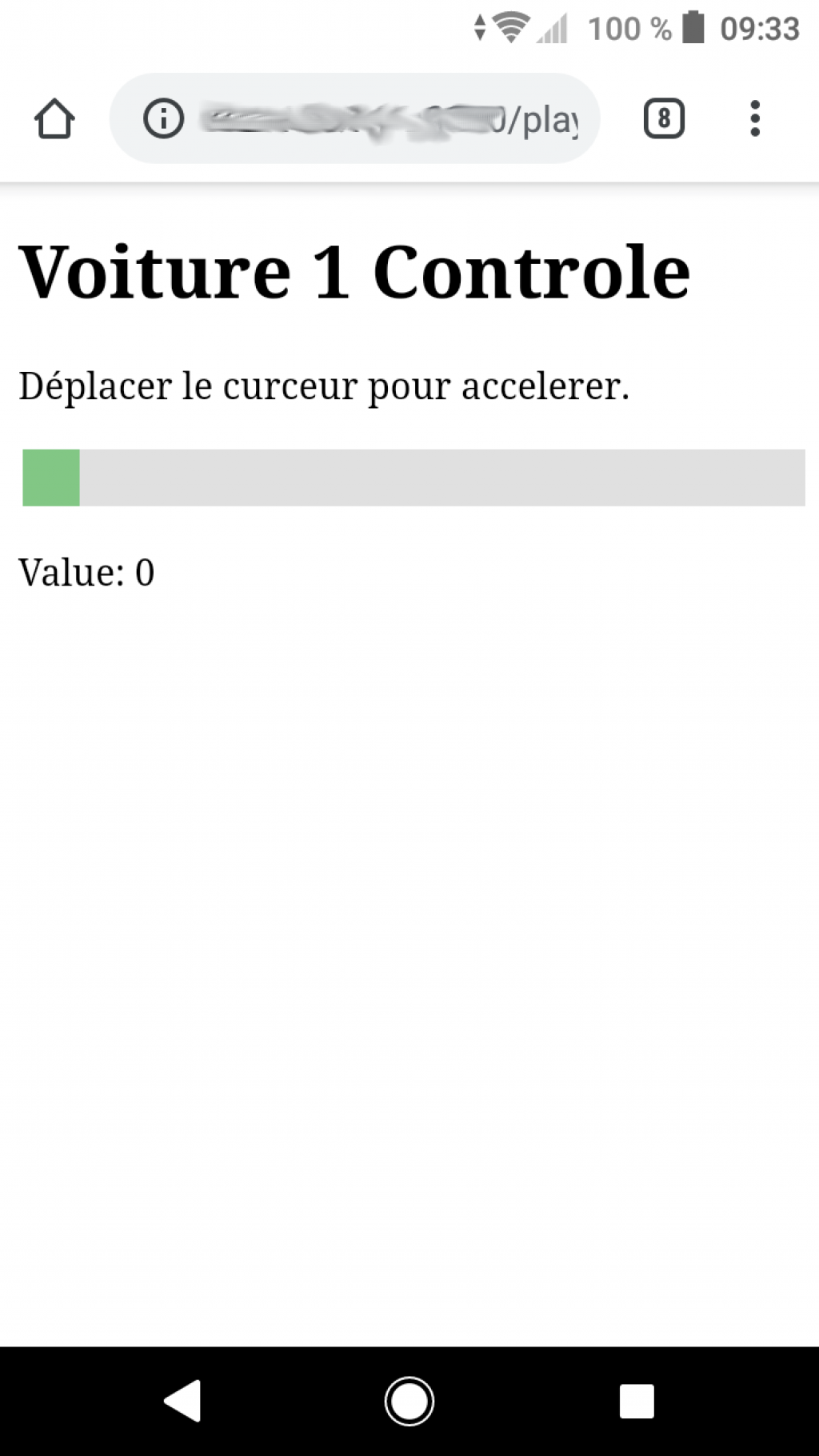Screen dimensions: 819x1456
Task: Open the browser overflow menu
Action: [x=754, y=119]
